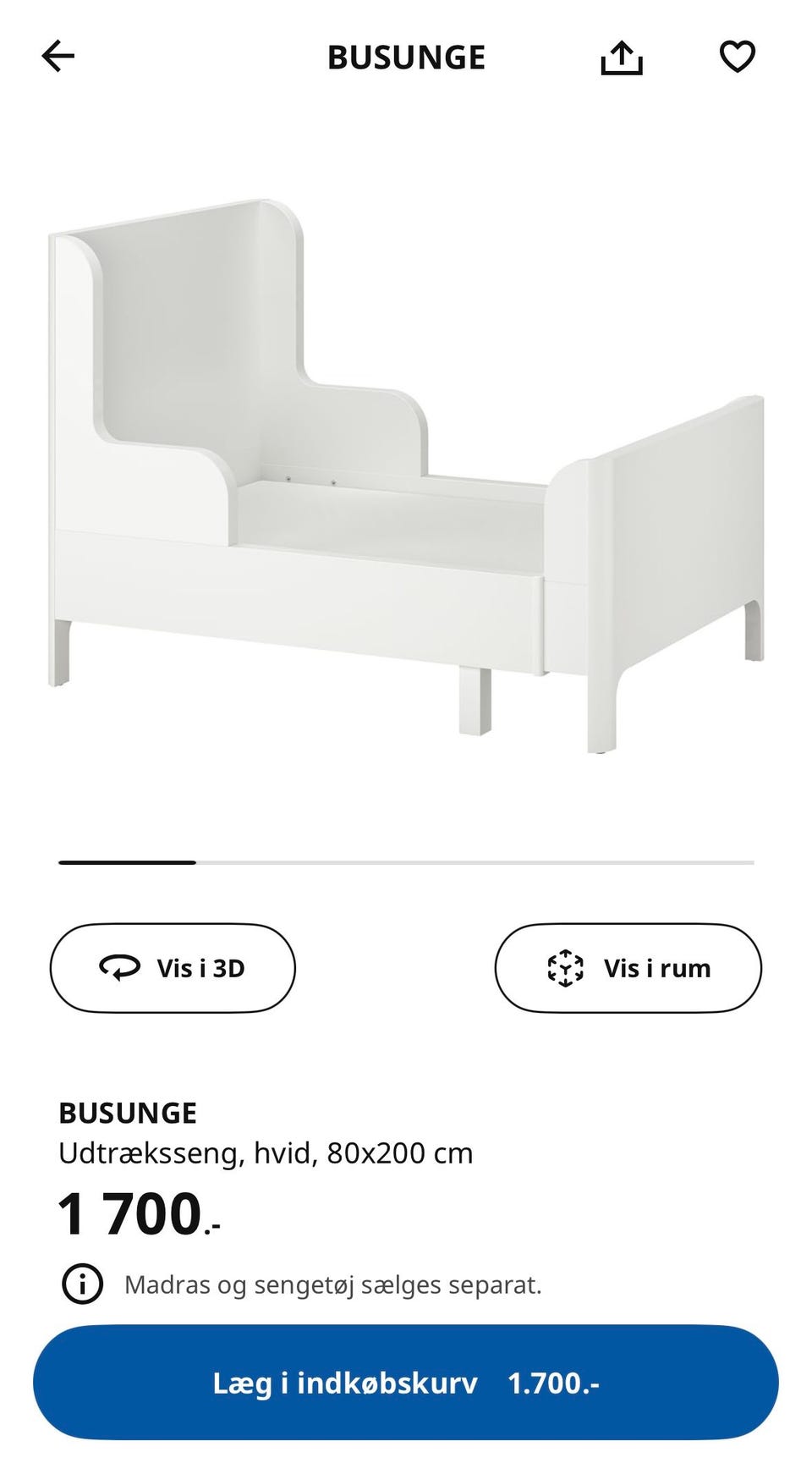
Task: Add BUSUNGE to favorites via heart icon
Action: click(x=738, y=57)
